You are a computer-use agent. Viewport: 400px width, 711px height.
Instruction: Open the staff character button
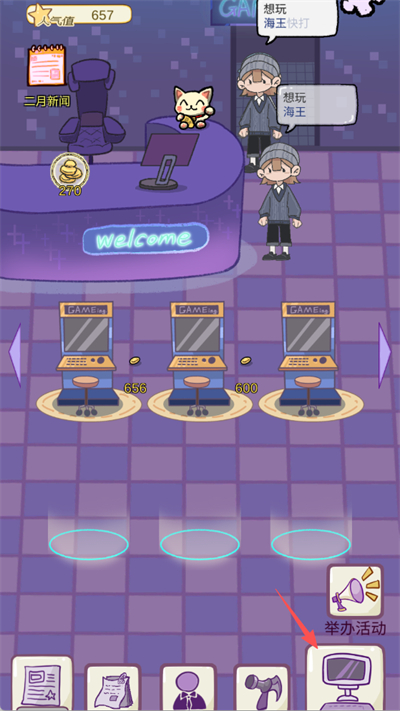[188, 688]
